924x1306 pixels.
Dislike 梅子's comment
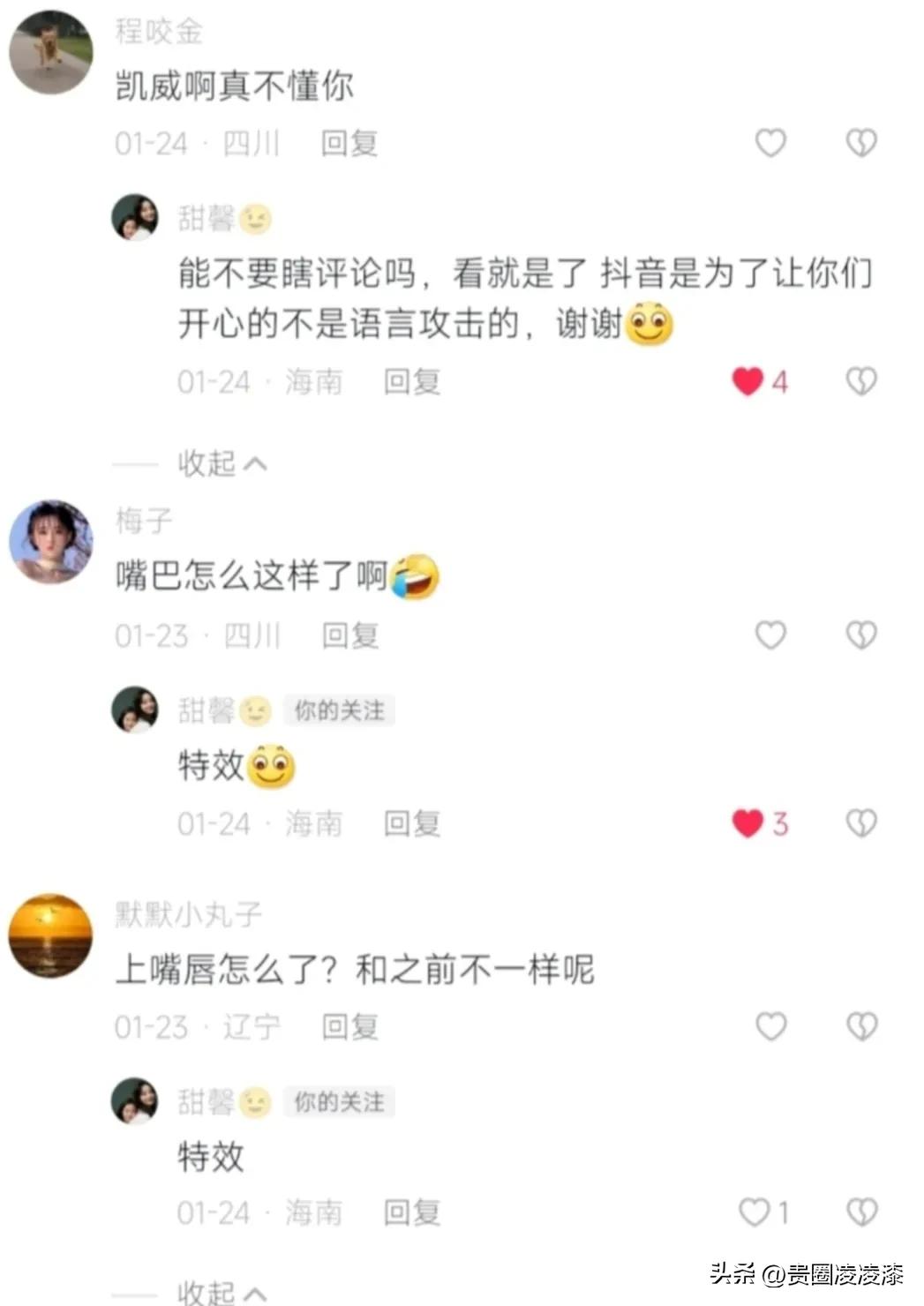click(861, 634)
